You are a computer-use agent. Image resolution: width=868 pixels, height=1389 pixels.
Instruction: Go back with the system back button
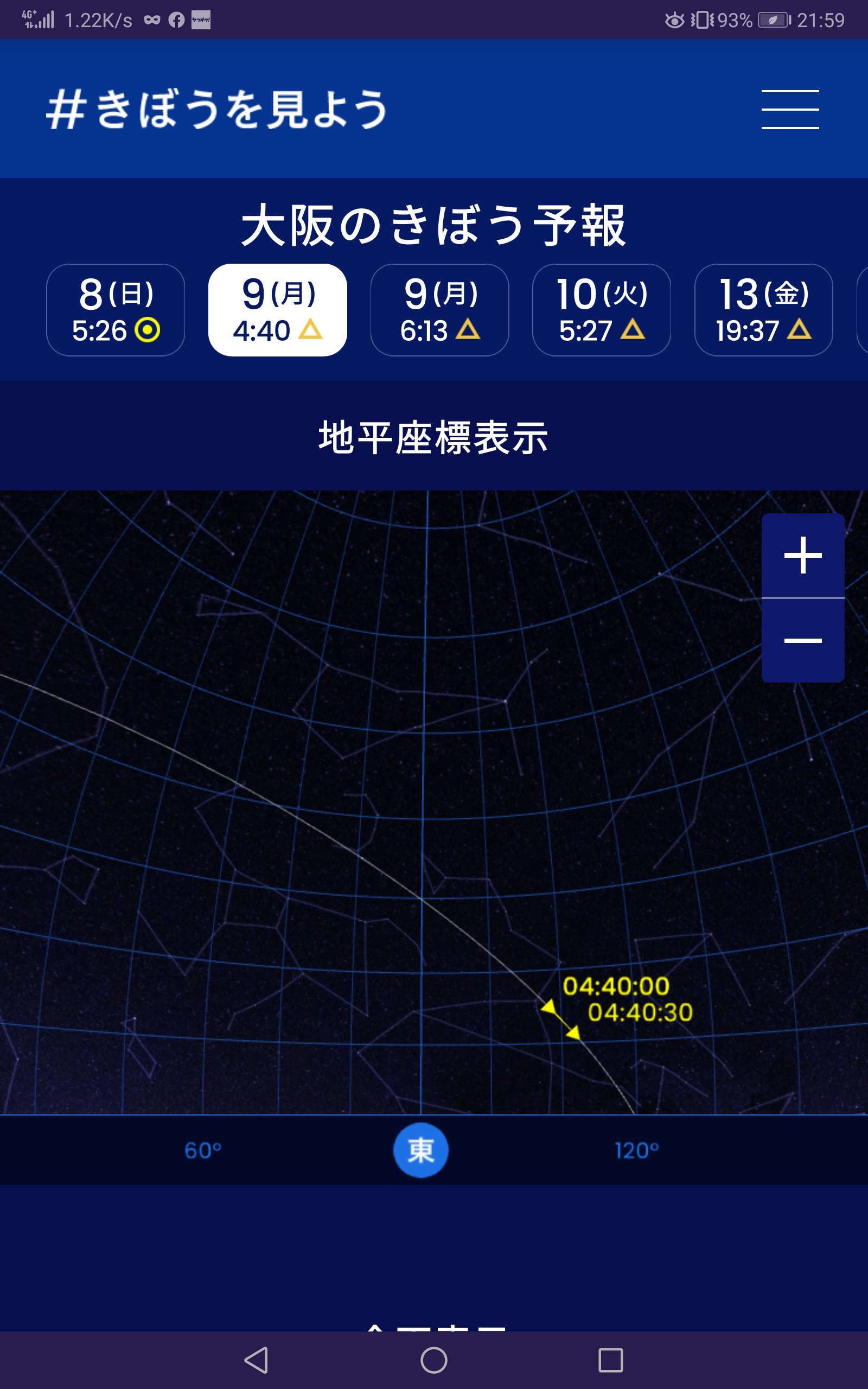coord(257,1360)
